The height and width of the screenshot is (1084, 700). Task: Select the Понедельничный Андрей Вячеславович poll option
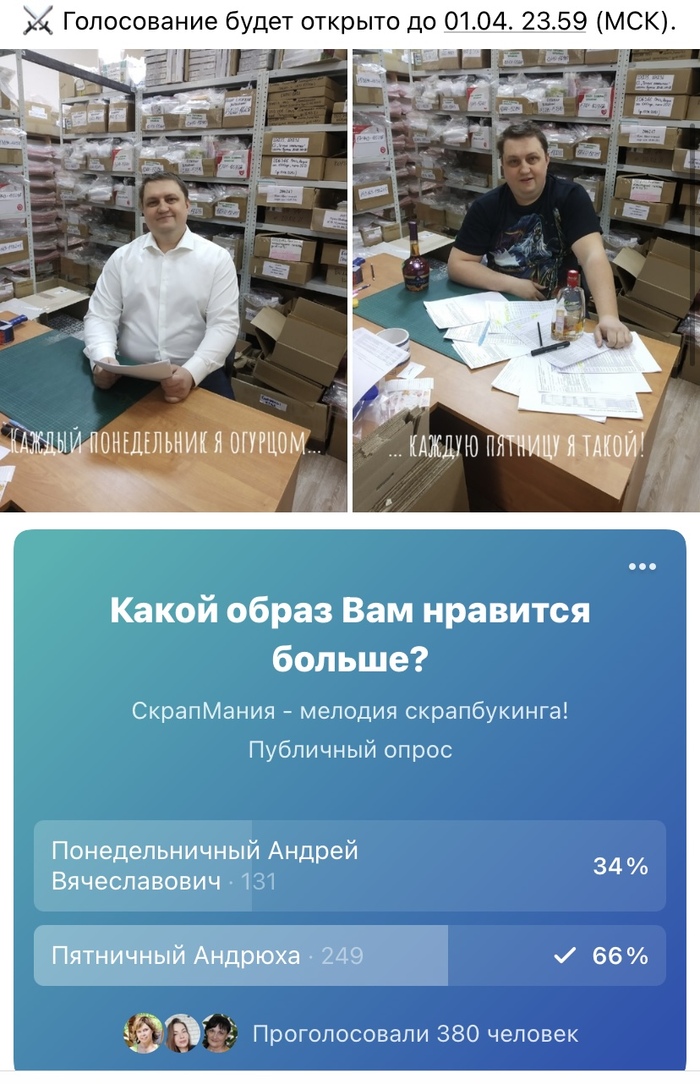[x=350, y=866]
